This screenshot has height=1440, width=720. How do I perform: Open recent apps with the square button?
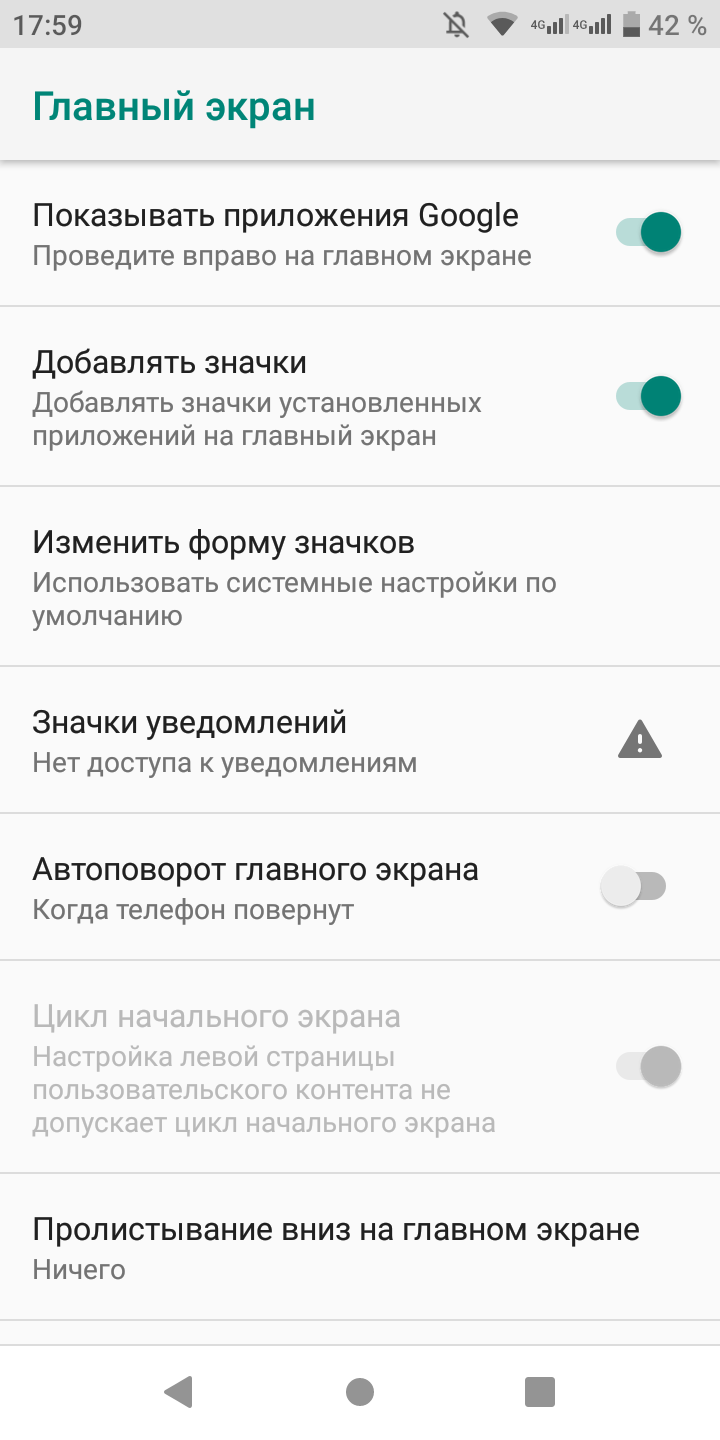point(540,1391)
